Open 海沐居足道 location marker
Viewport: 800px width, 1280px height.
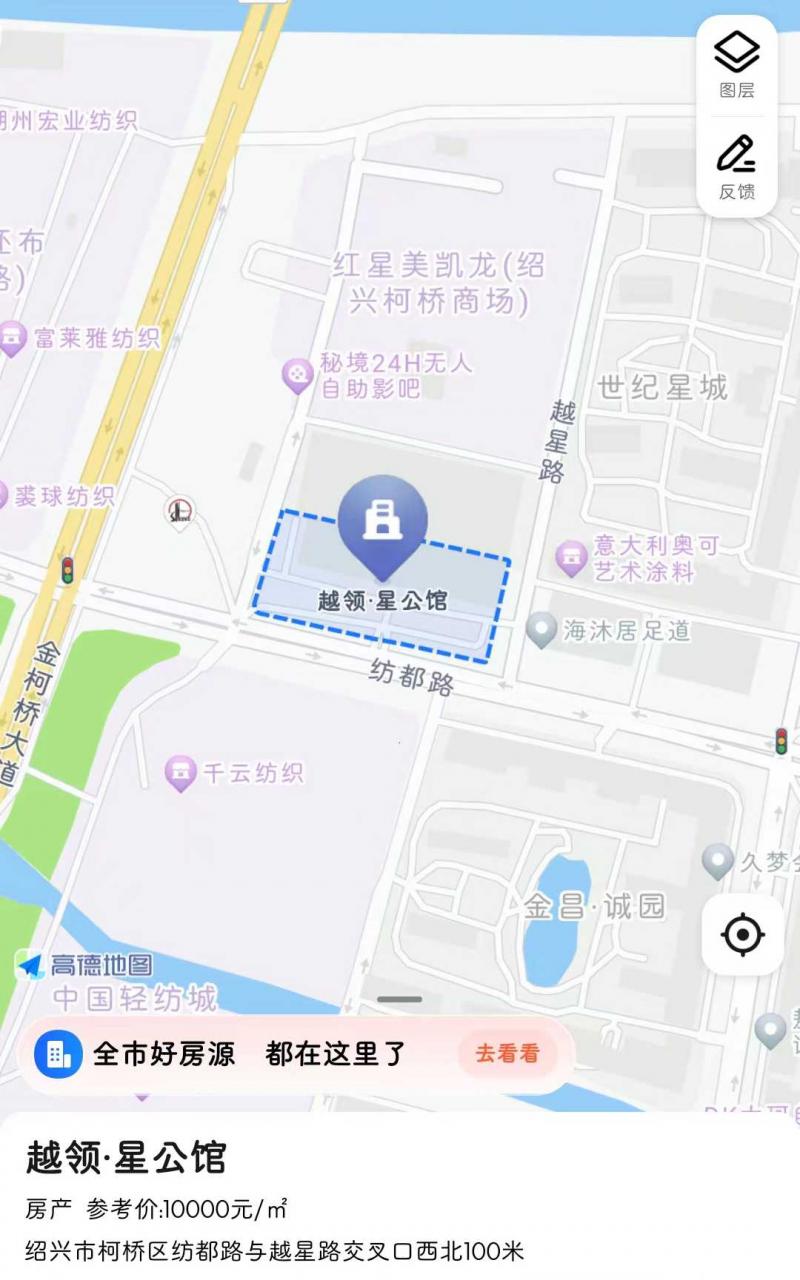(x=542, y=630)
